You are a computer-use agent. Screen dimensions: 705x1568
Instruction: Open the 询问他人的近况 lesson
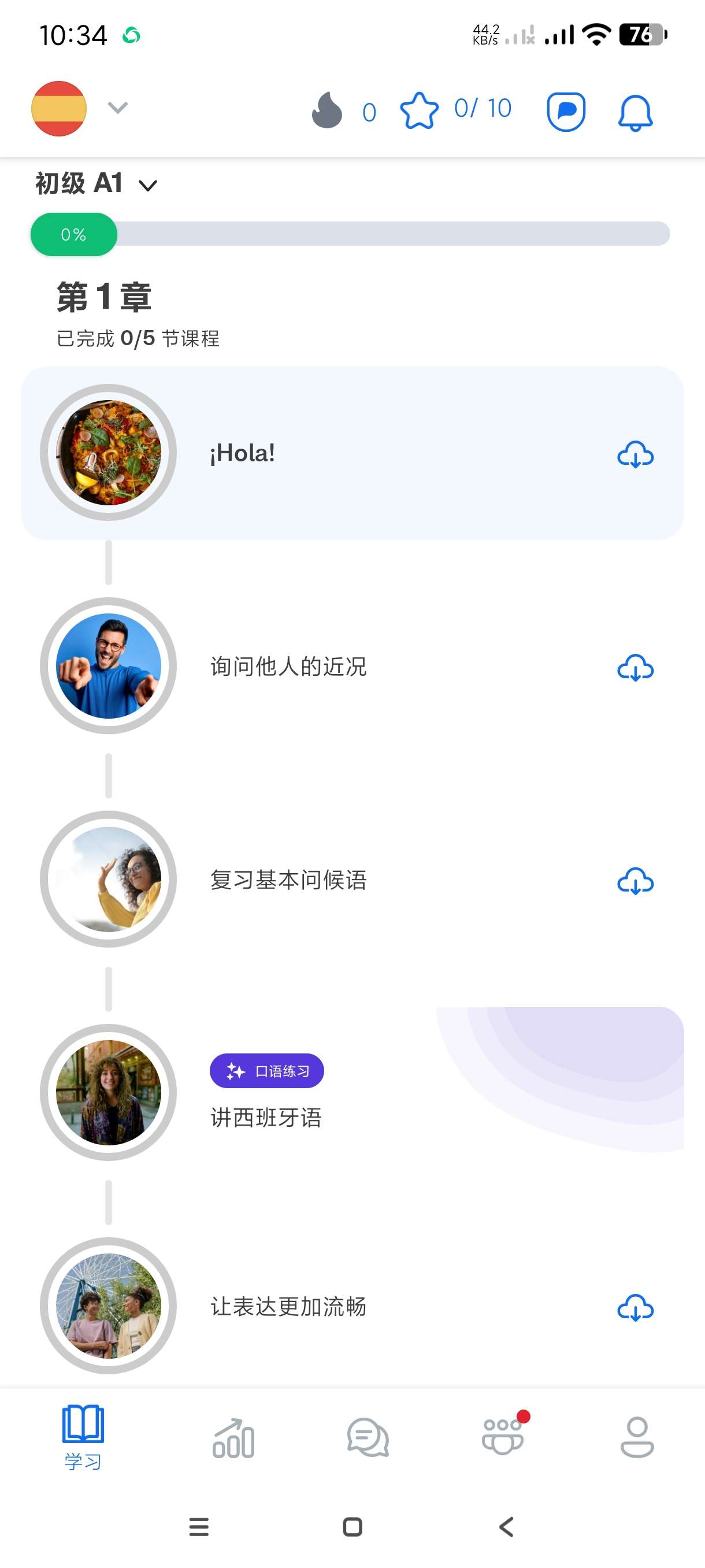click(288, 667)
